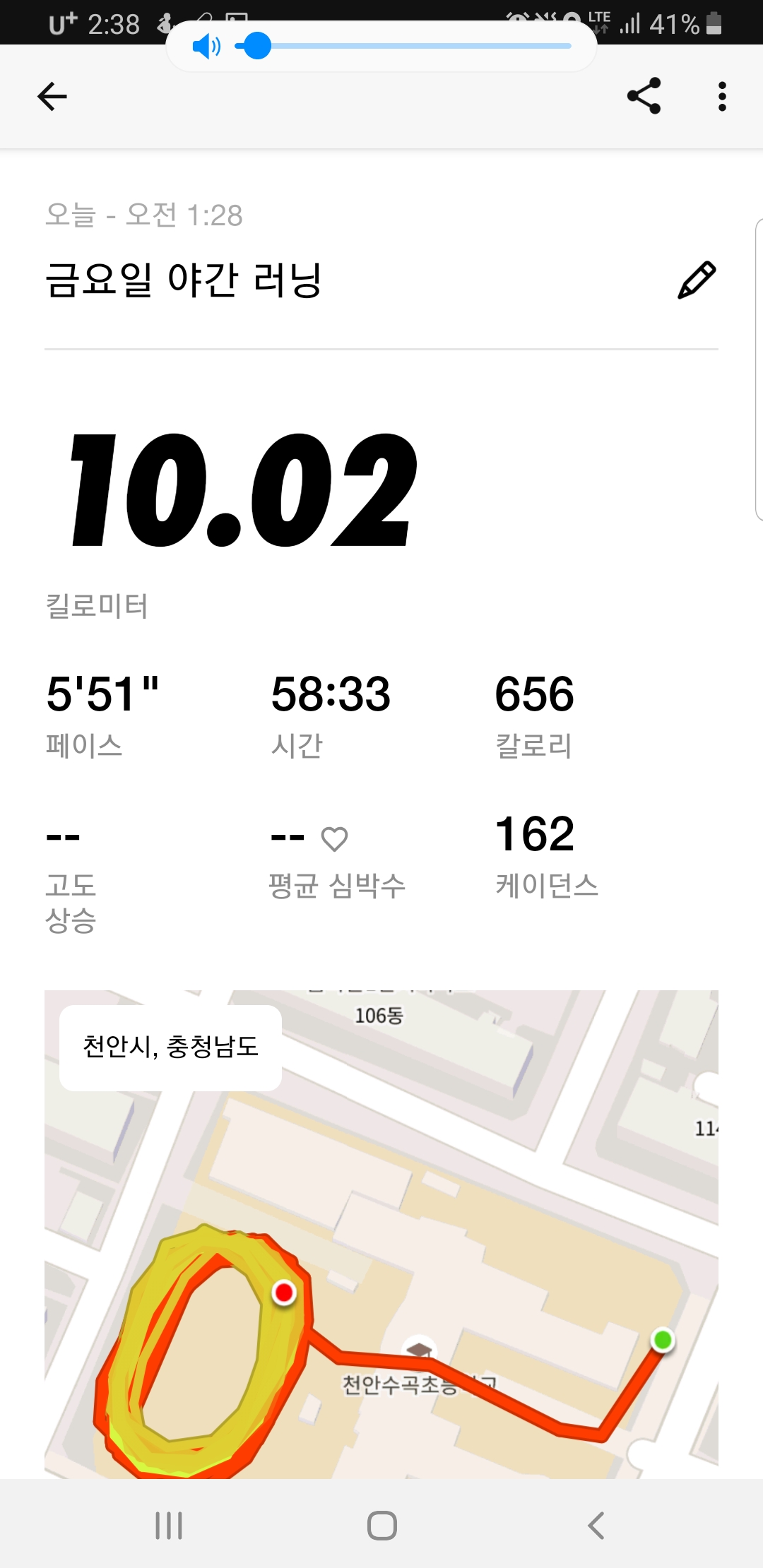The image size is (763, 1568).
Task: Share this run summary
Action: 644,96
